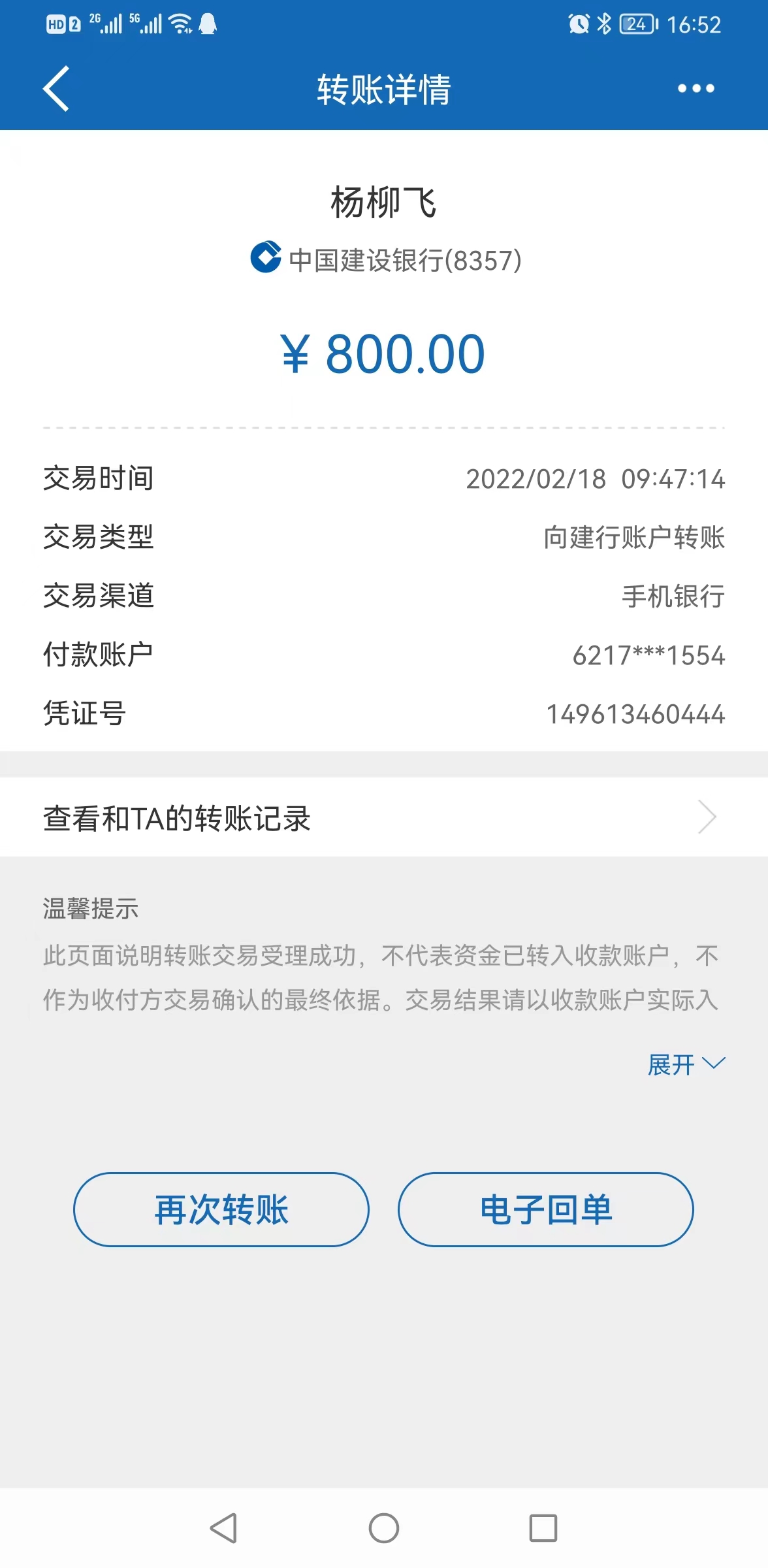The height and width of the screenshot is (1568, 768).
Task: Tap the system home button
Action: tap(384, 1528)
